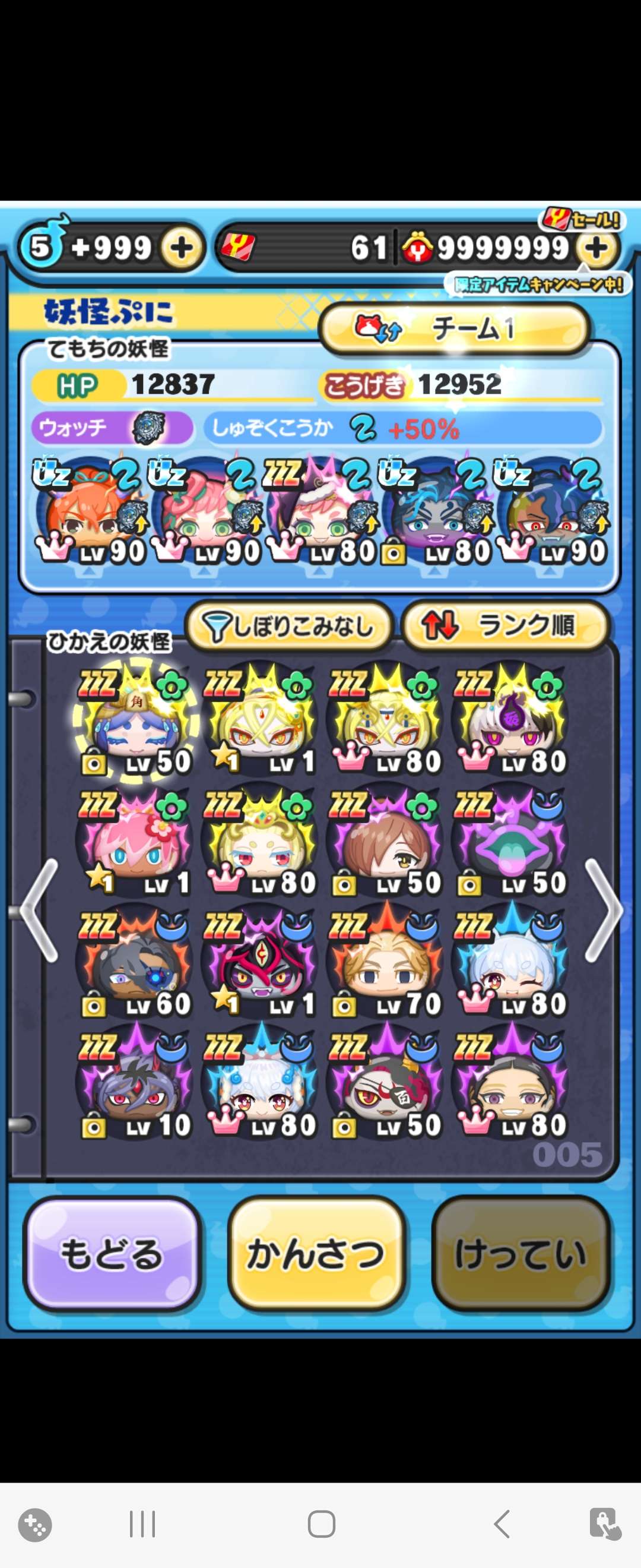
Task: Confirm with the けってい button
Action: click(520, 1254)
